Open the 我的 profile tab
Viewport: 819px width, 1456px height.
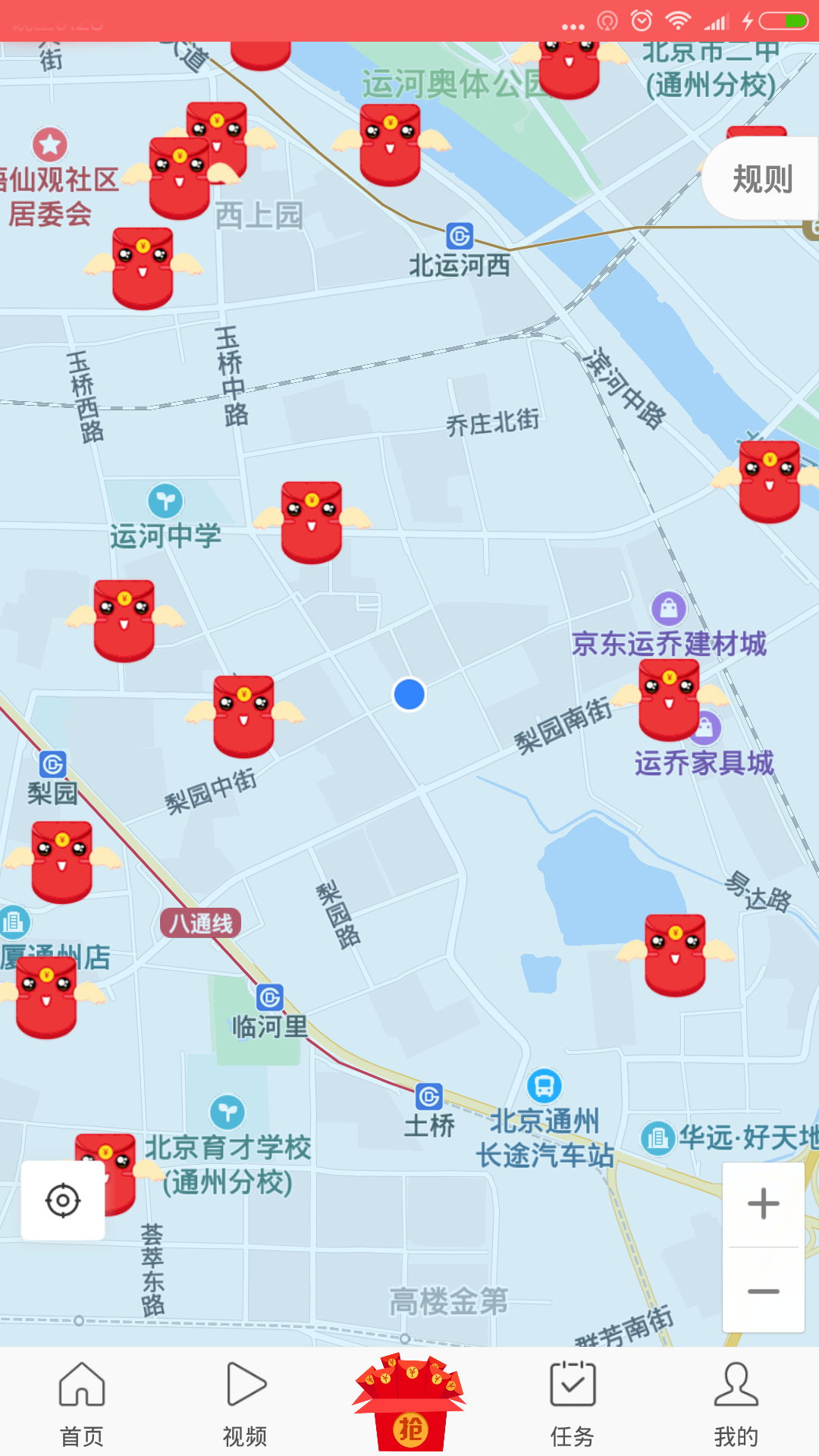736,1404
